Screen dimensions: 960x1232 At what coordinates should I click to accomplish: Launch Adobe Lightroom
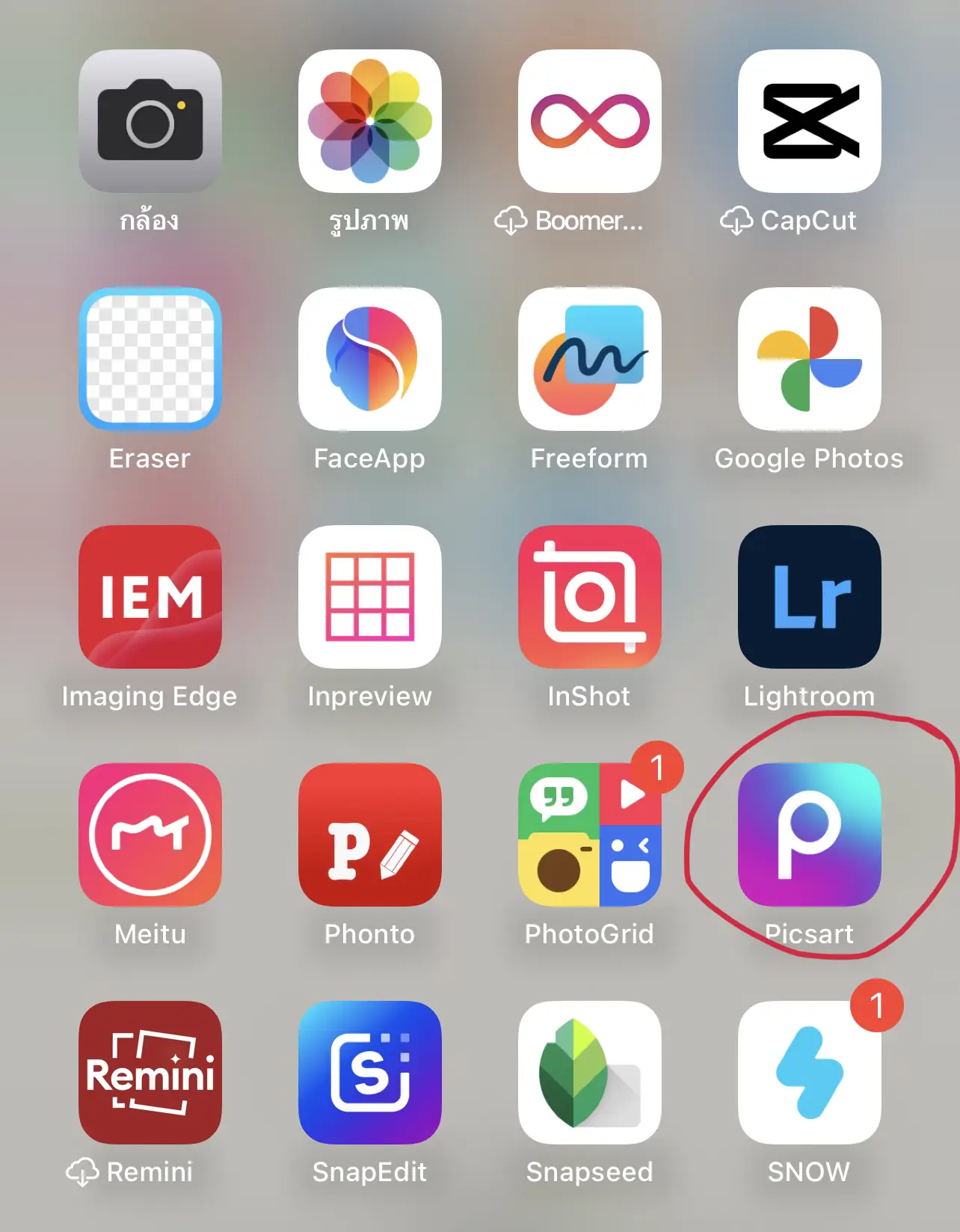[810, 597]
